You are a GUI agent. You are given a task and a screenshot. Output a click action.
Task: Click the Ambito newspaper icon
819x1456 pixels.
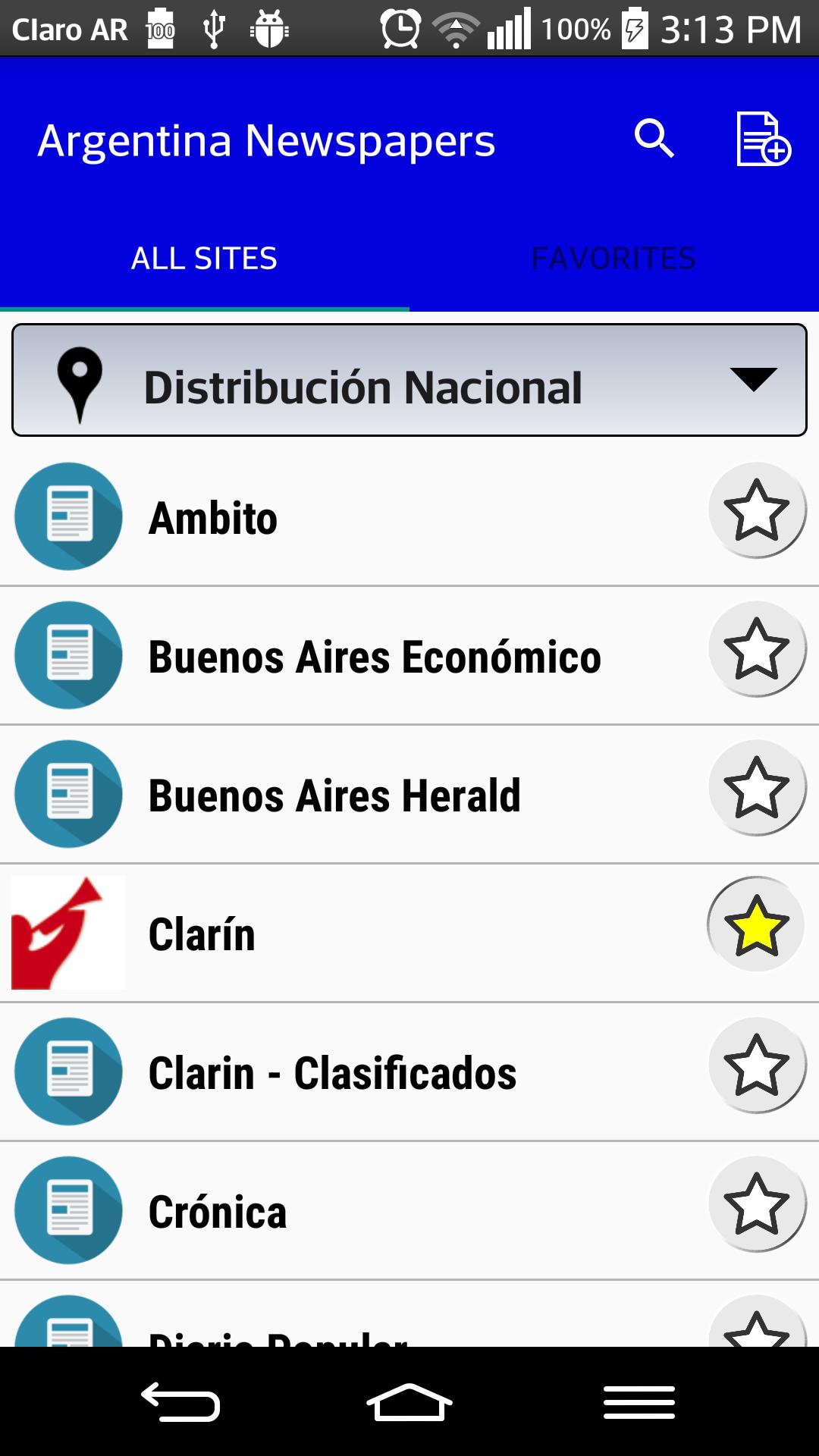tap(68, 516)
